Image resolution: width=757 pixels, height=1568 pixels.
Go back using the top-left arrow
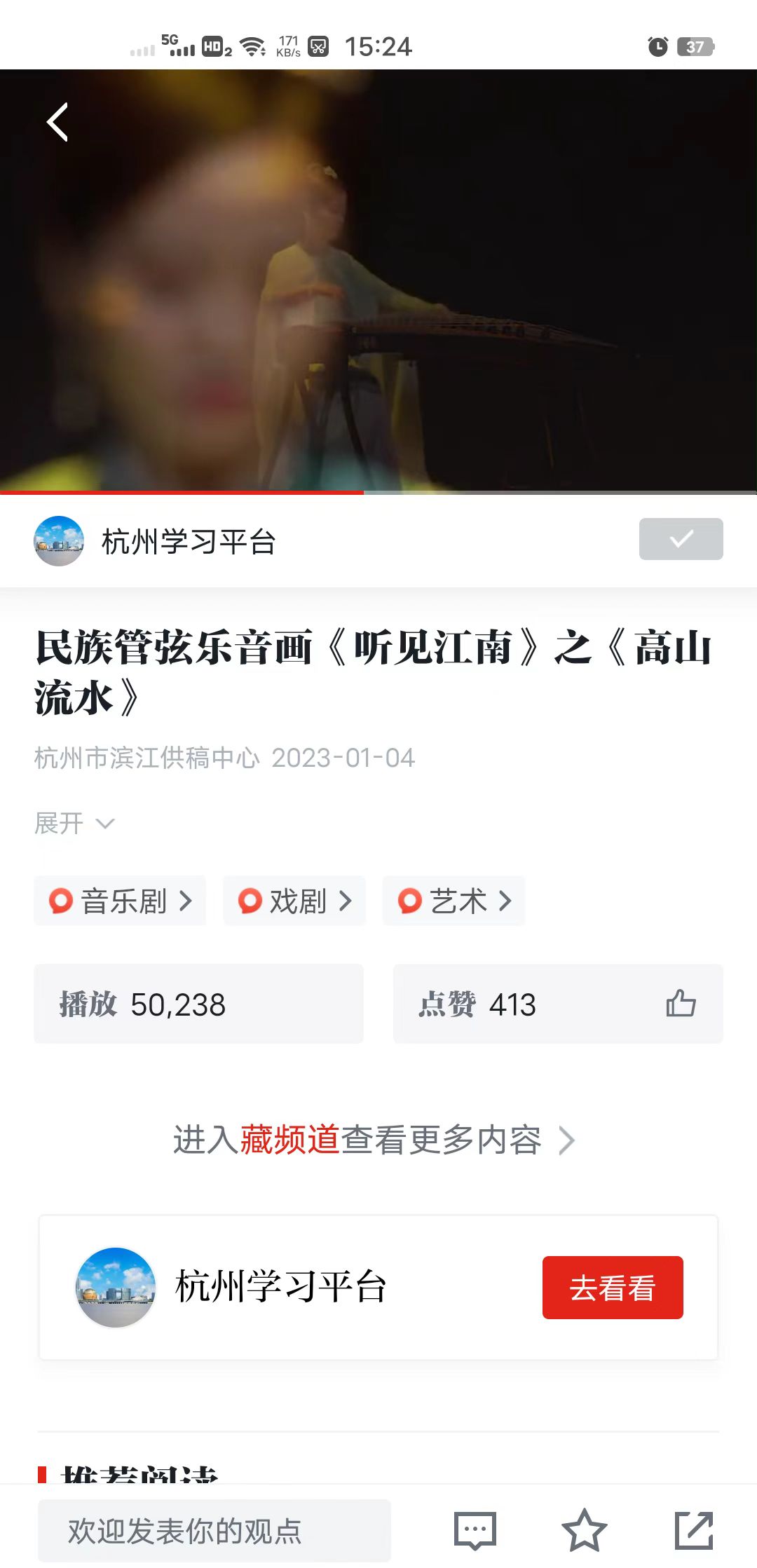point(57,122)
